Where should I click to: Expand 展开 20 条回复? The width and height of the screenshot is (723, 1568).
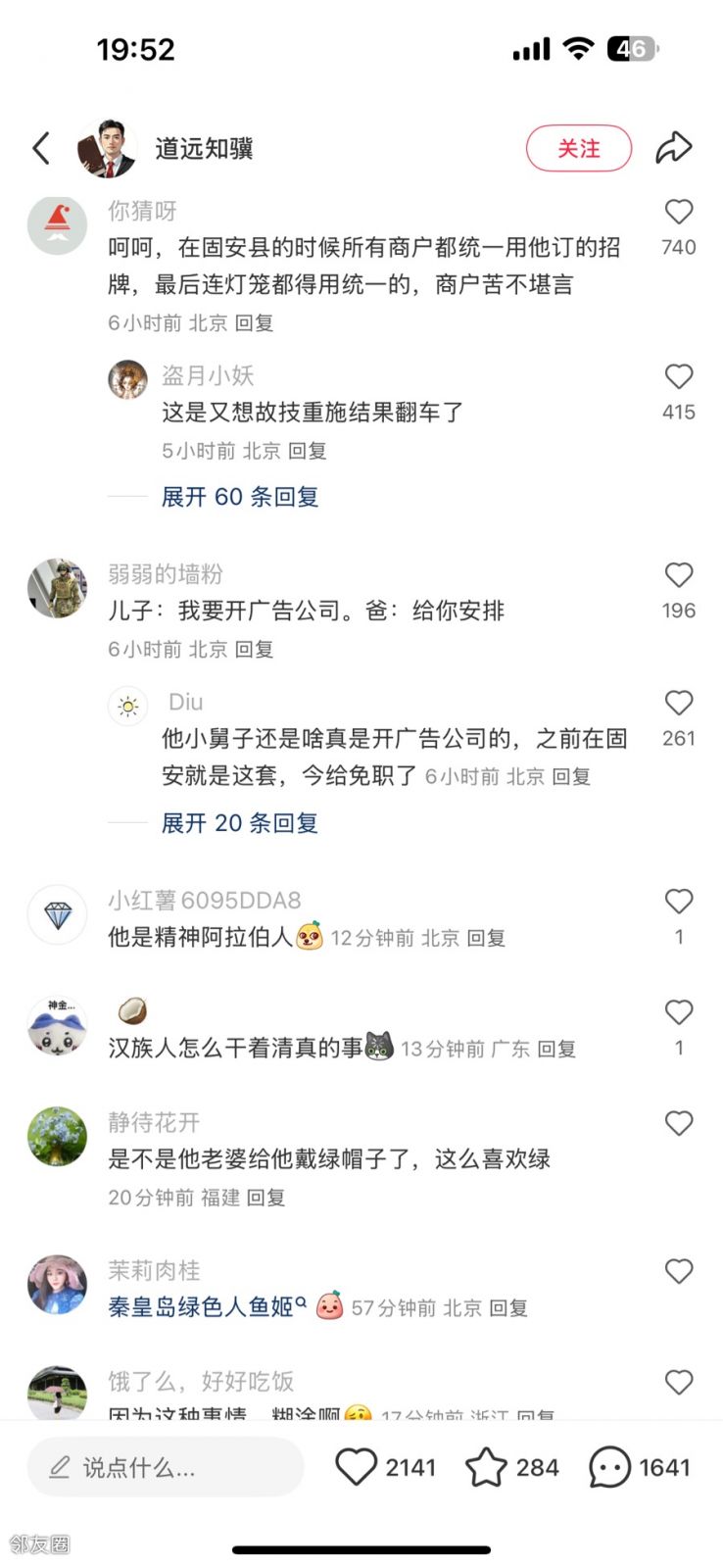point(240,823)
